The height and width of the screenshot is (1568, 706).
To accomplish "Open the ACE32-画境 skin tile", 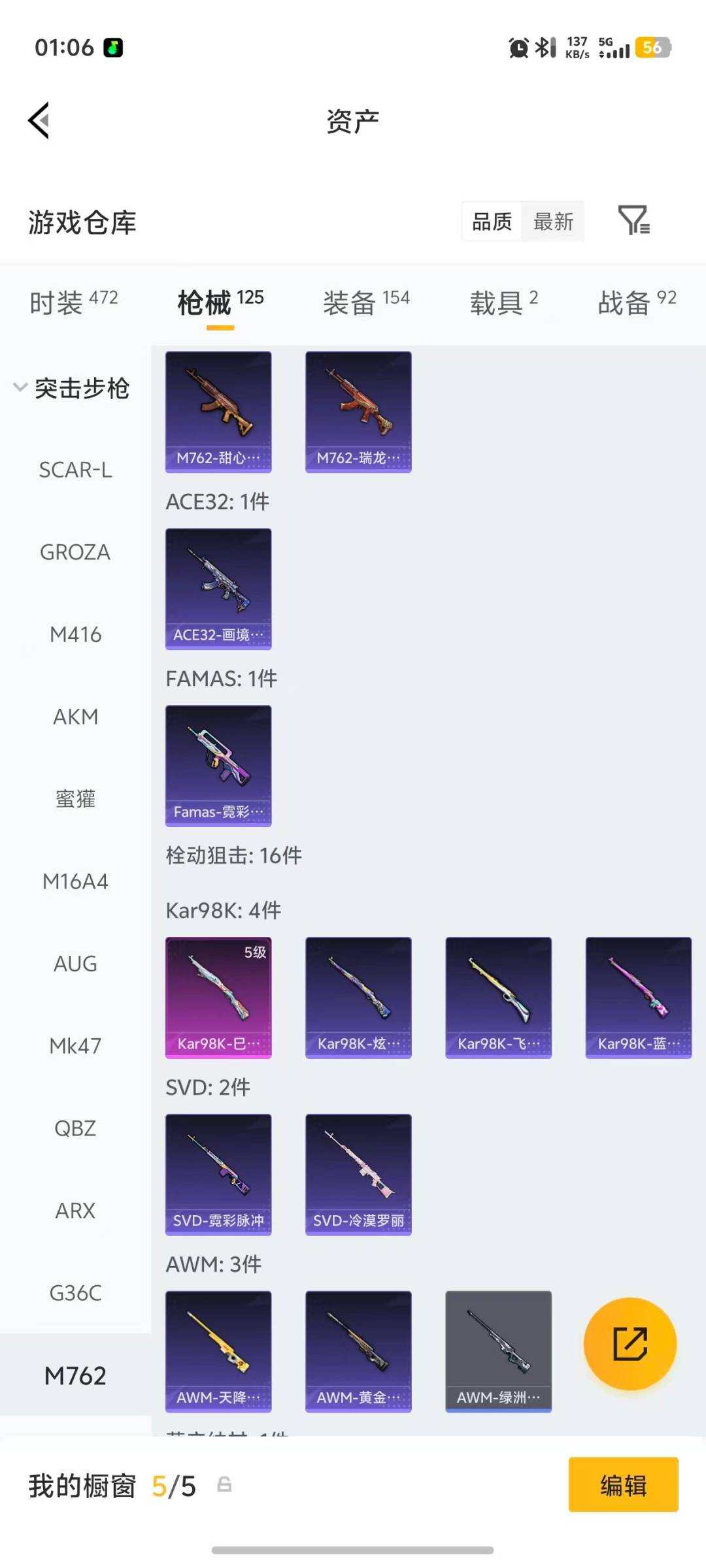I will pyautogui.click(x=218, y=589).
